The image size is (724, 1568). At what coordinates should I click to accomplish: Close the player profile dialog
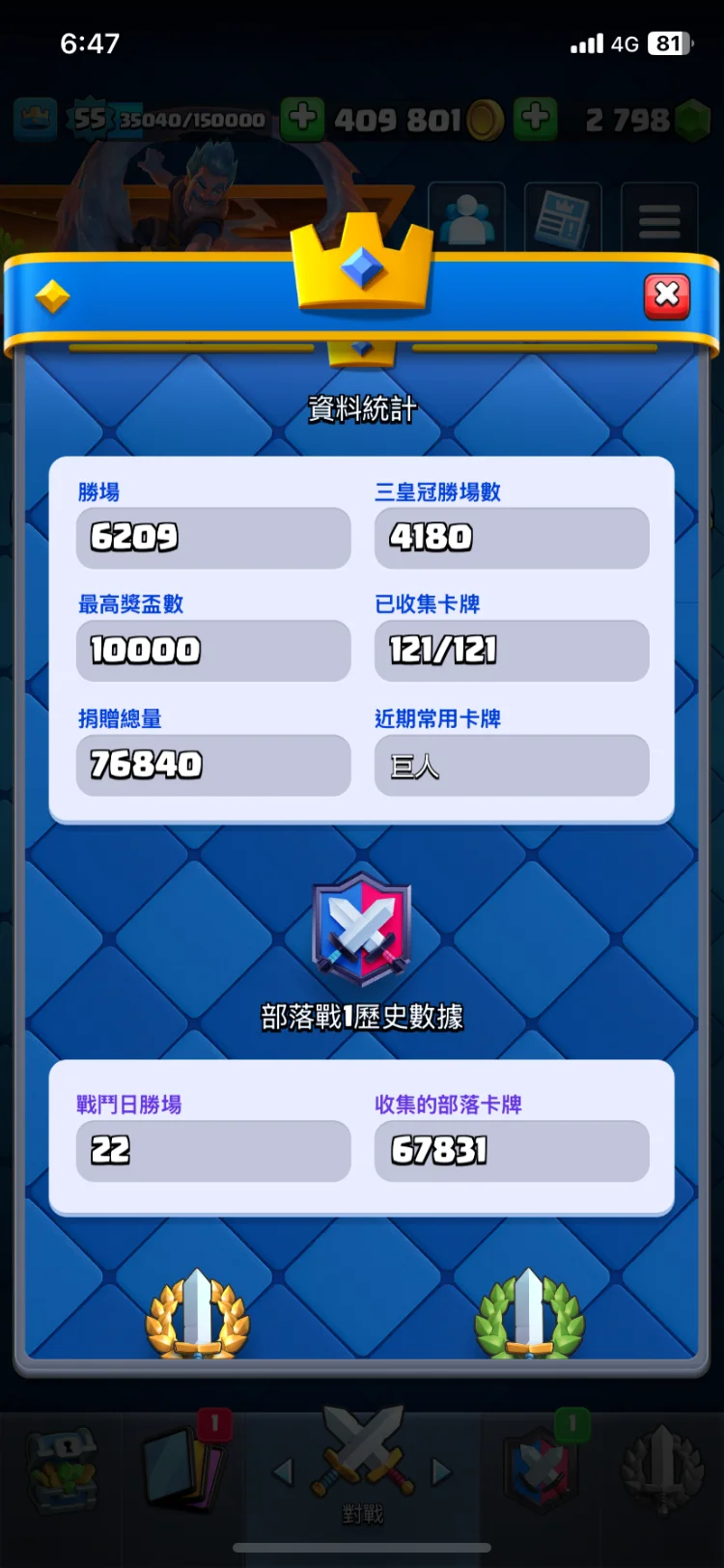click(667, 295)
